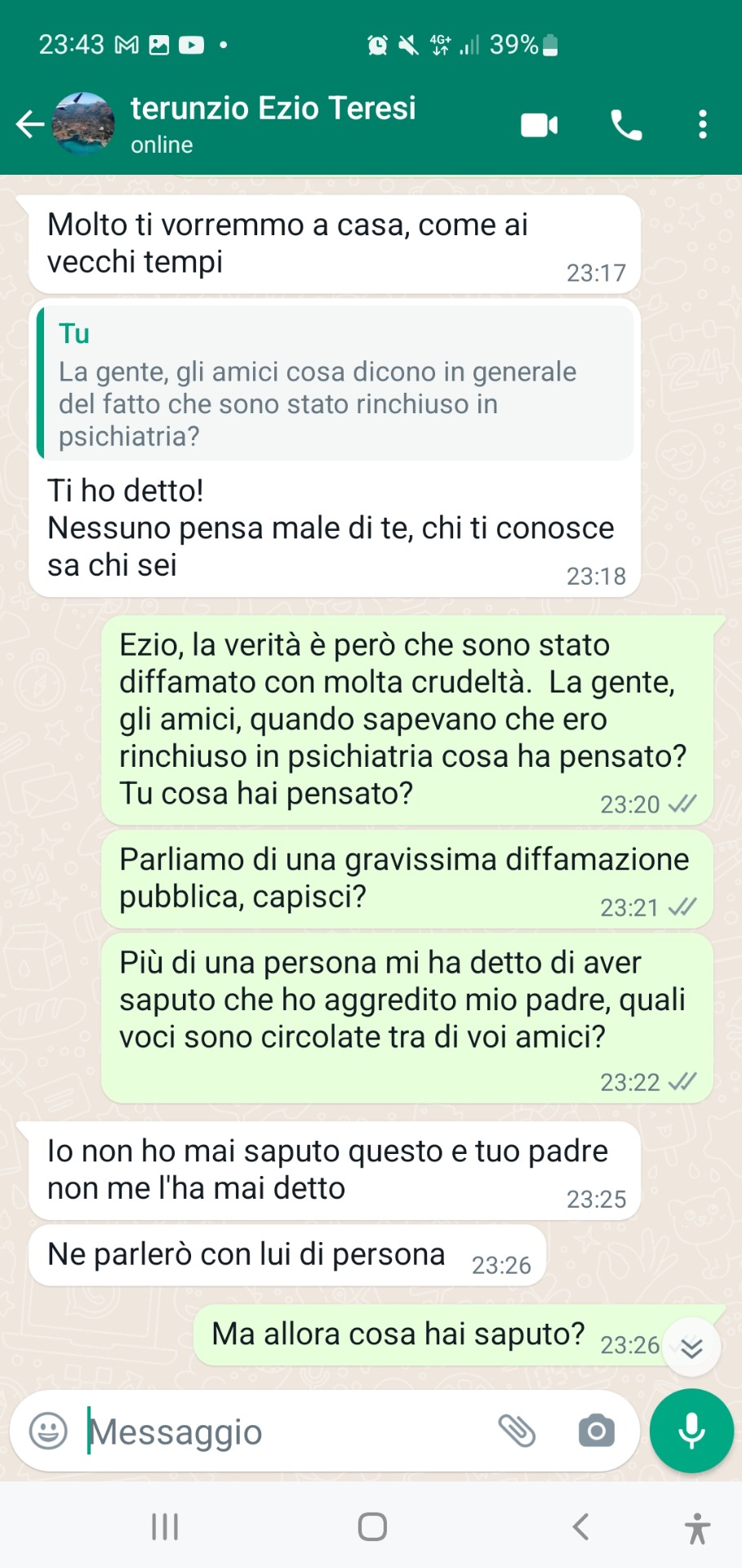Attach a file with the paperclip

pos(517,1431)
